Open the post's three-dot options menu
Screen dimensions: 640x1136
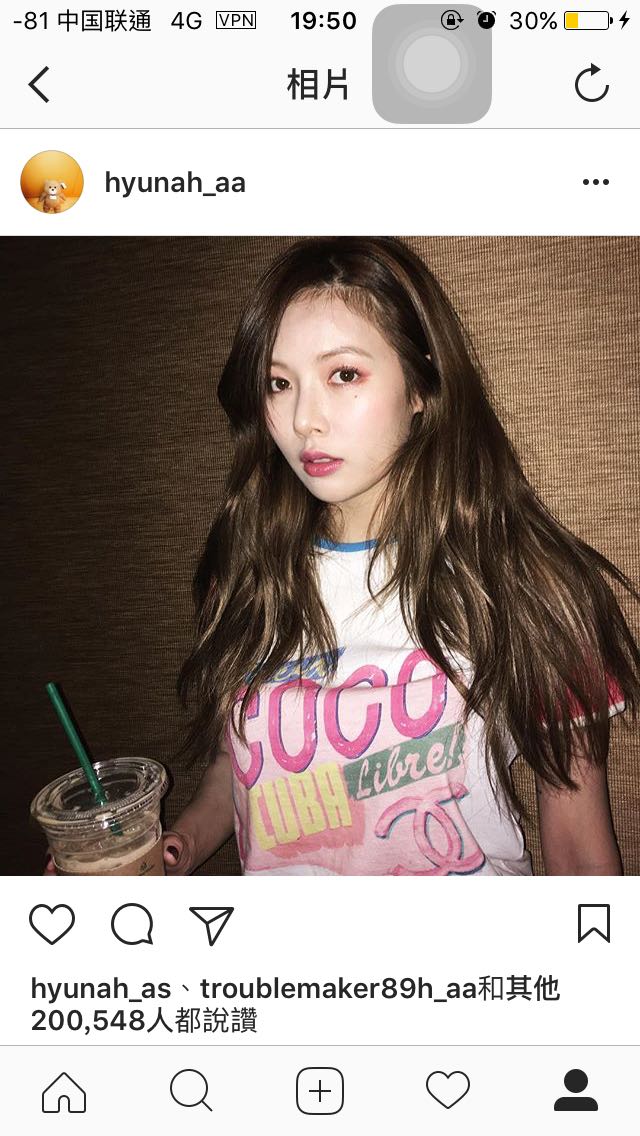pyautogui.click(x=596, y=182)
